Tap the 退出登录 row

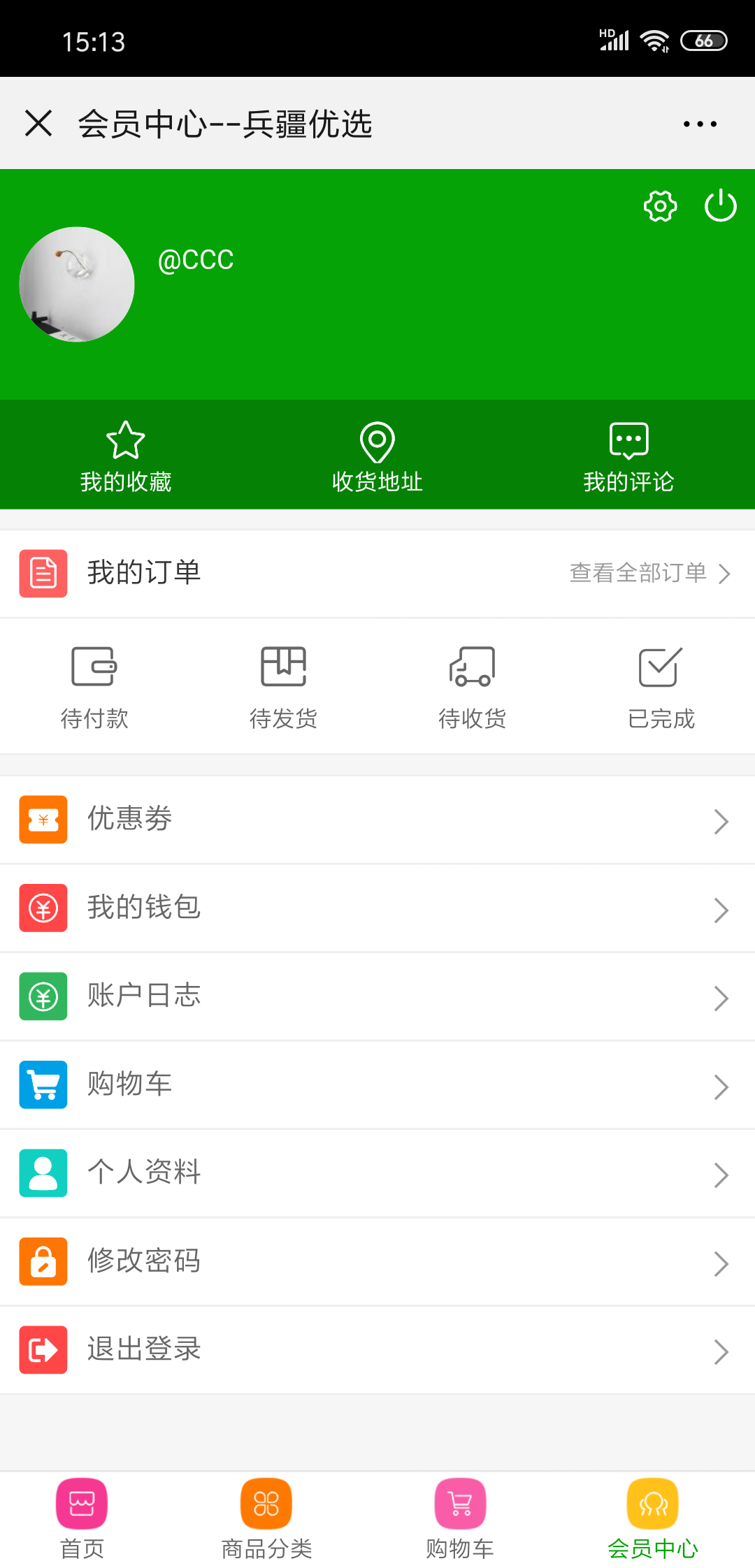(377, 1350)
